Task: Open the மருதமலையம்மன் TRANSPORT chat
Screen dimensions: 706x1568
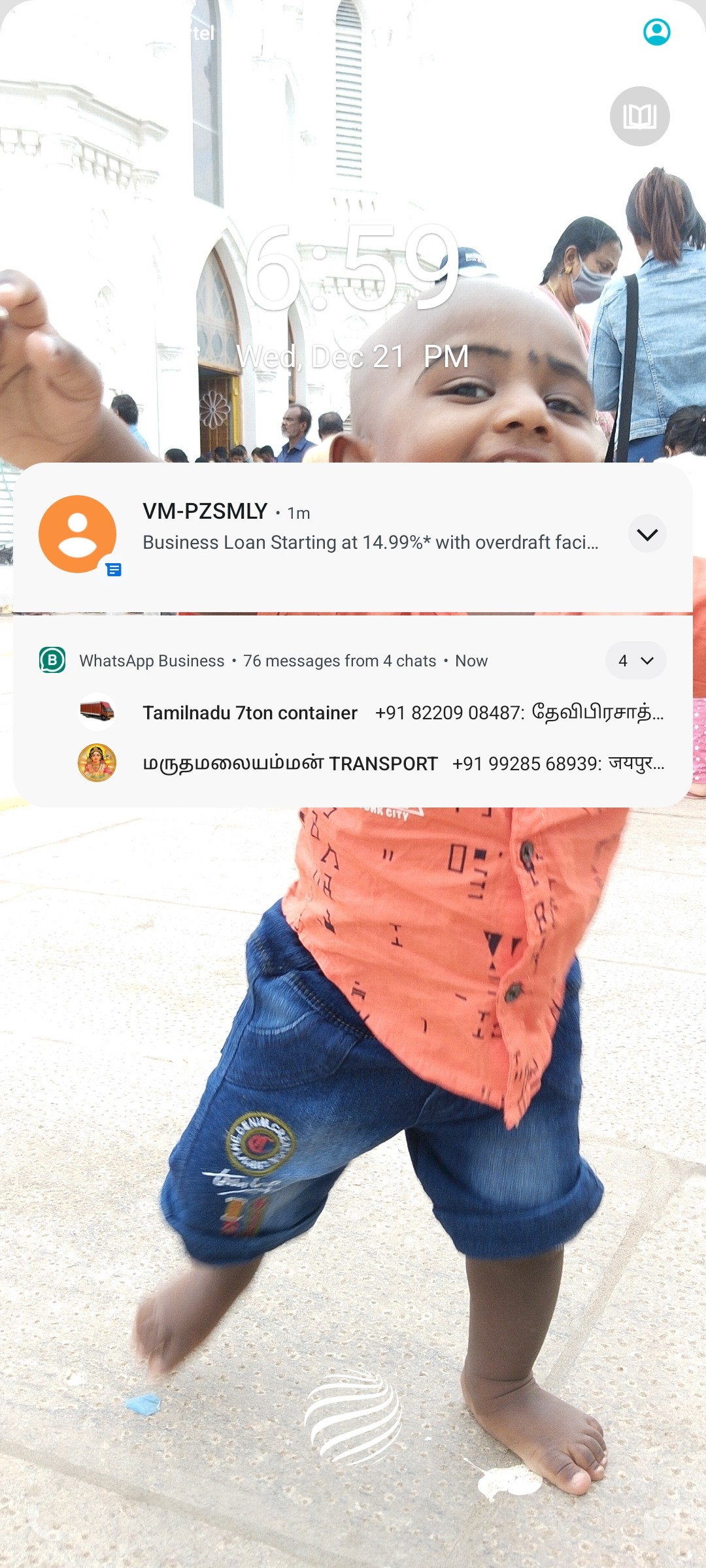Action: coord(371,763)
